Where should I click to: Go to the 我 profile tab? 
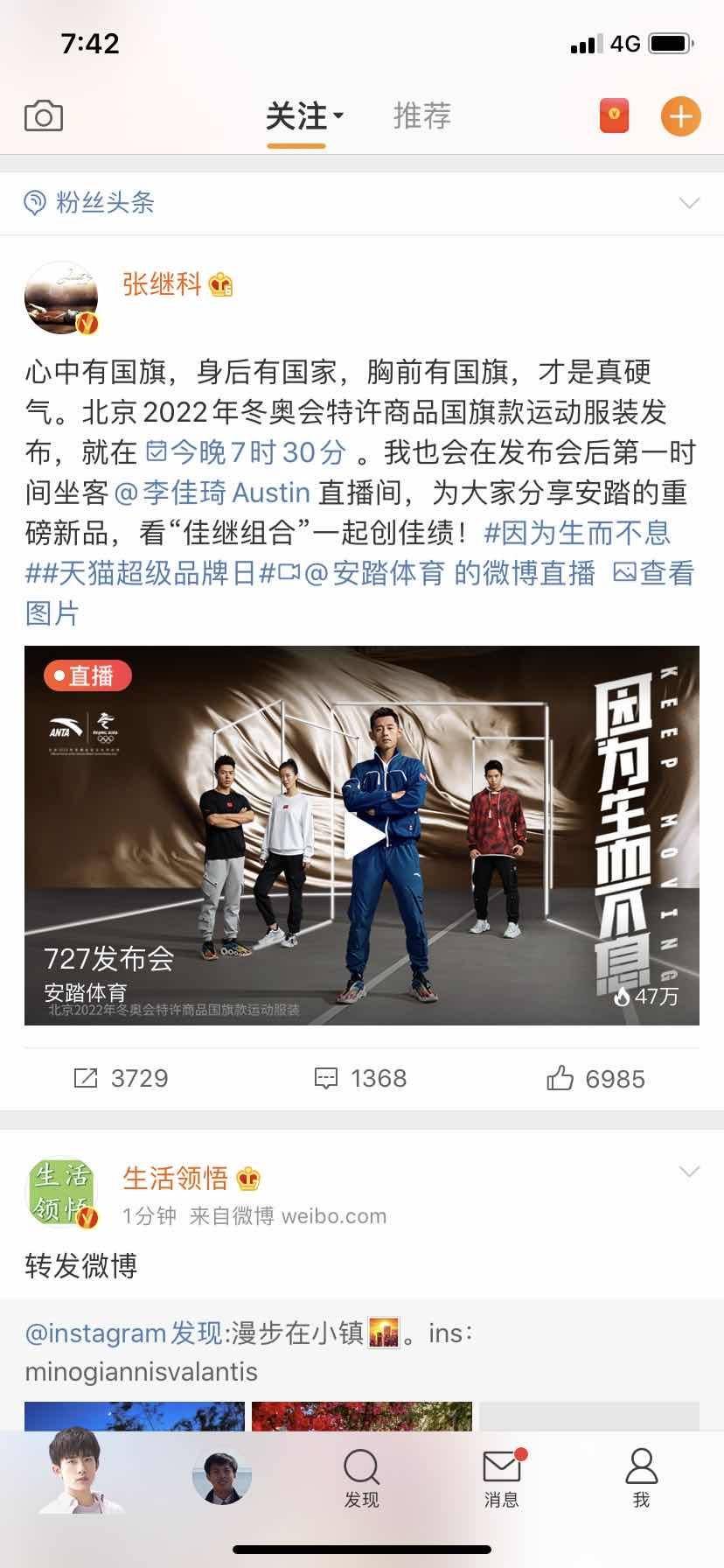point(641,1479)
